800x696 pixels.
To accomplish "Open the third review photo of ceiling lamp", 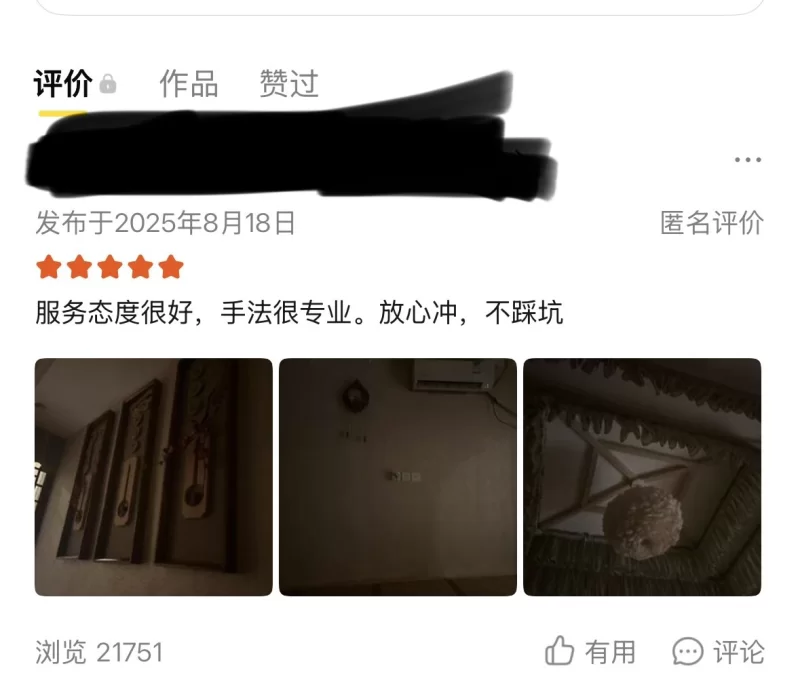I will (x=642, y=477).
